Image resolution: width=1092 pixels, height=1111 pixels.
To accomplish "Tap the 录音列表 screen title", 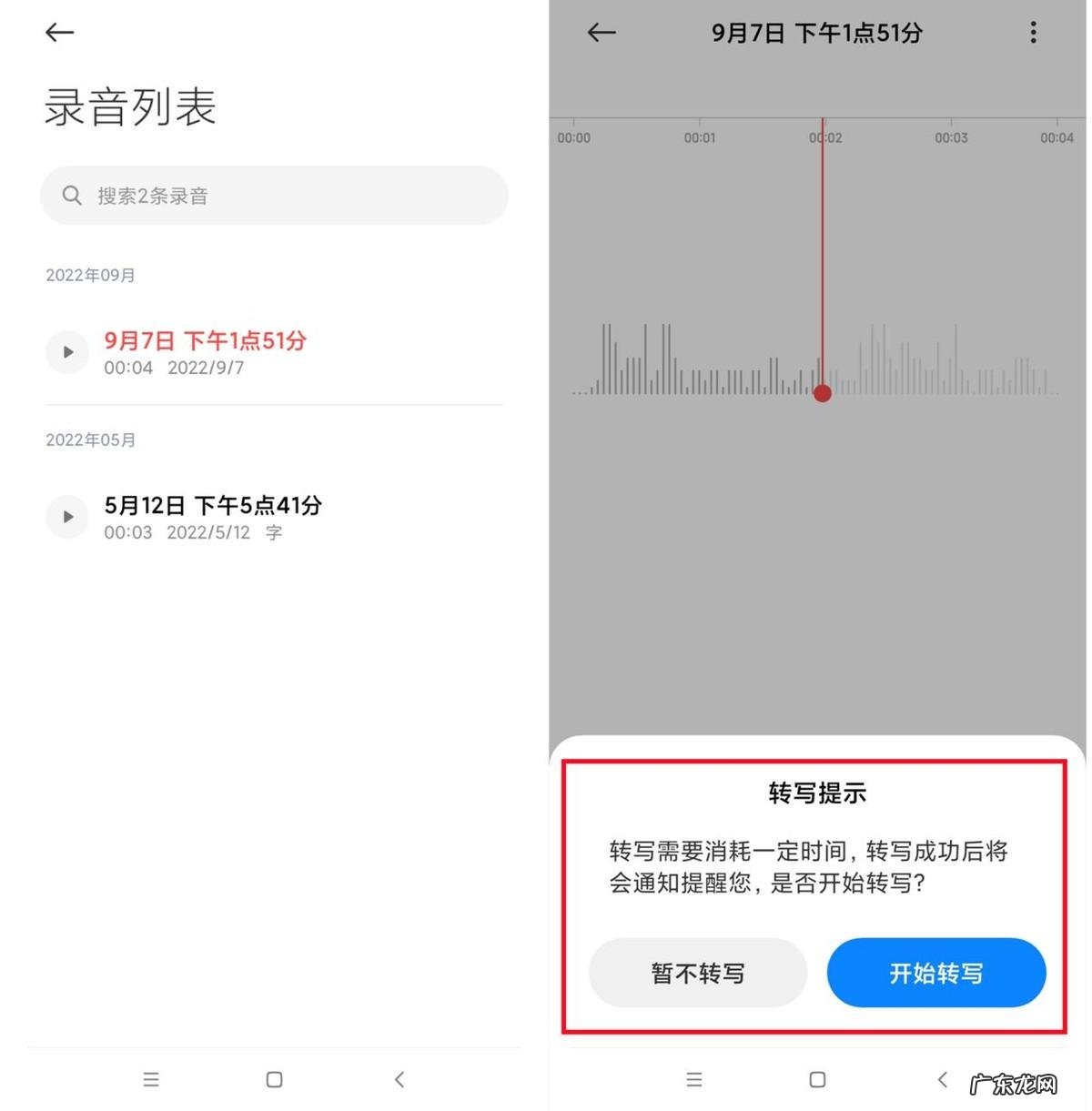I will (x=130, y=106).
